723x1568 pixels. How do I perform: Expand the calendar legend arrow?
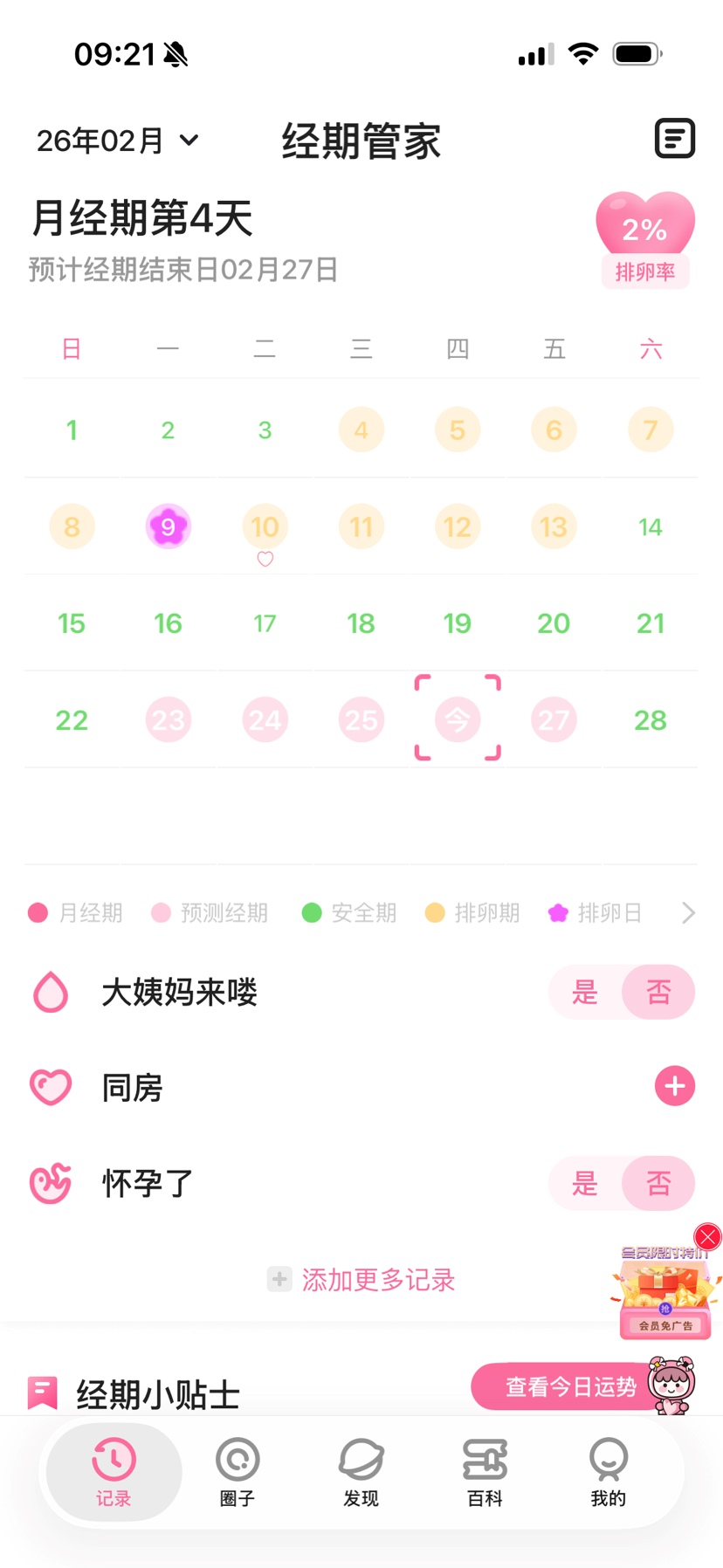click(x=688, y=913)
